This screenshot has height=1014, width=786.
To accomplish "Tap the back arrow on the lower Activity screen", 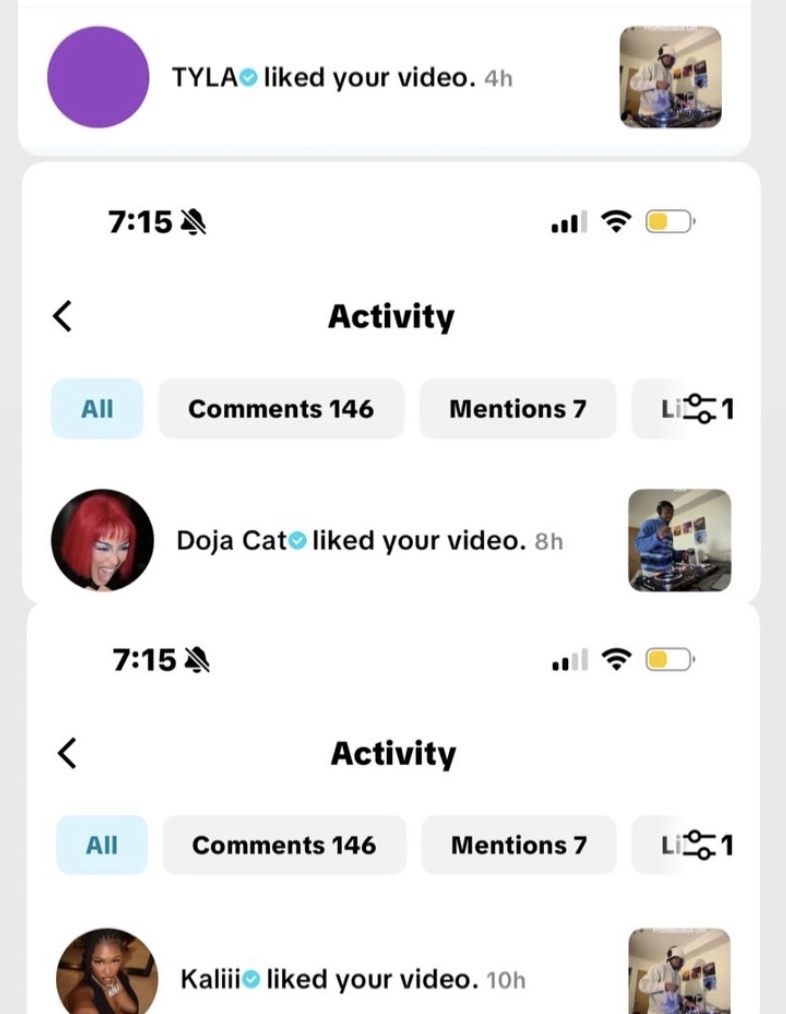I will [67, 753].
